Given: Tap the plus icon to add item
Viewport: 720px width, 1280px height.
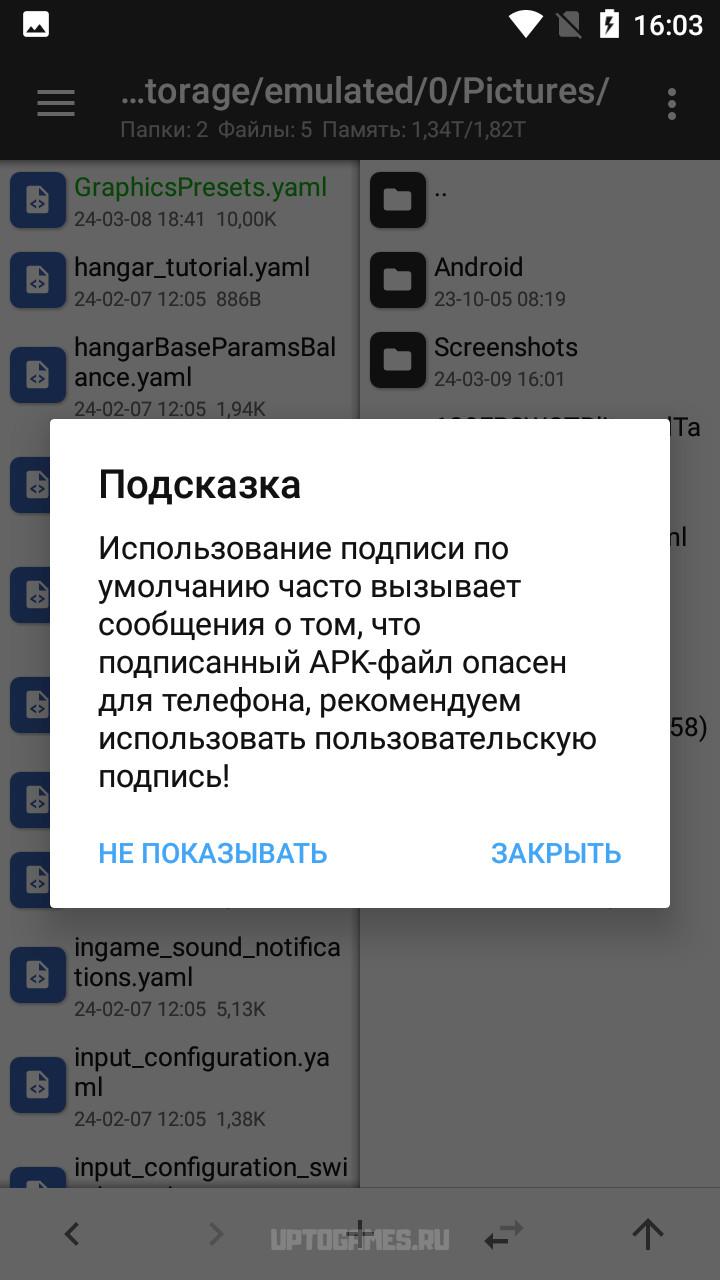Looking at the screenshot, I should click(360, 1235).
